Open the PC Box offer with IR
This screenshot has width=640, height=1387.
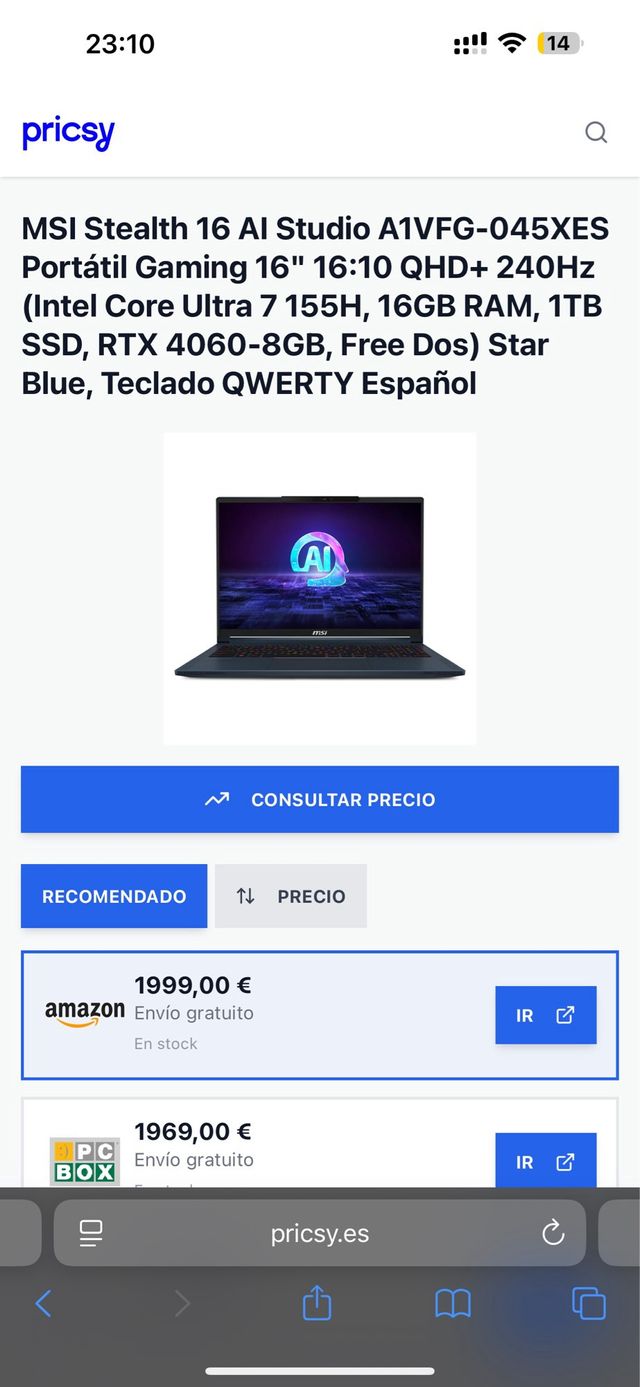[545, 1162]
